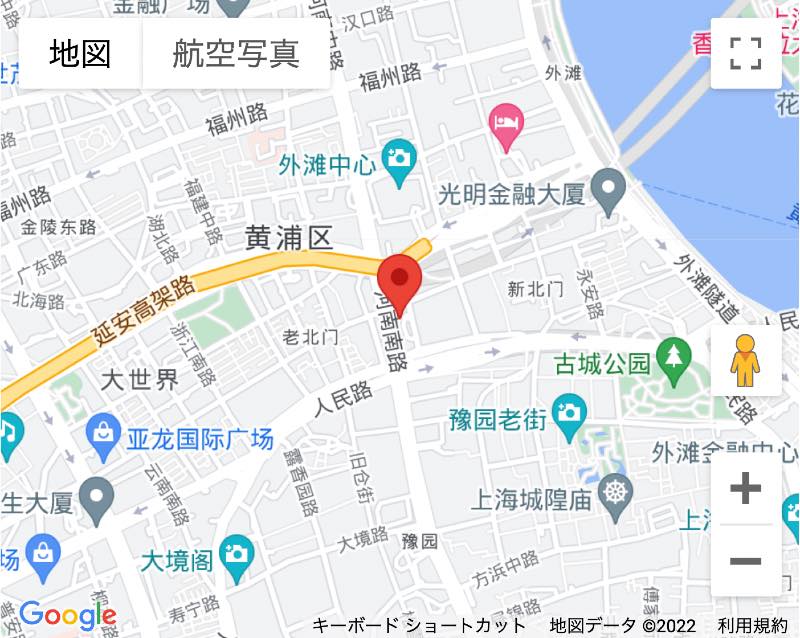This screenshot has height=638, width=800.
Task: Select the 外滩中心 place marker
Action: click(399, 159)
